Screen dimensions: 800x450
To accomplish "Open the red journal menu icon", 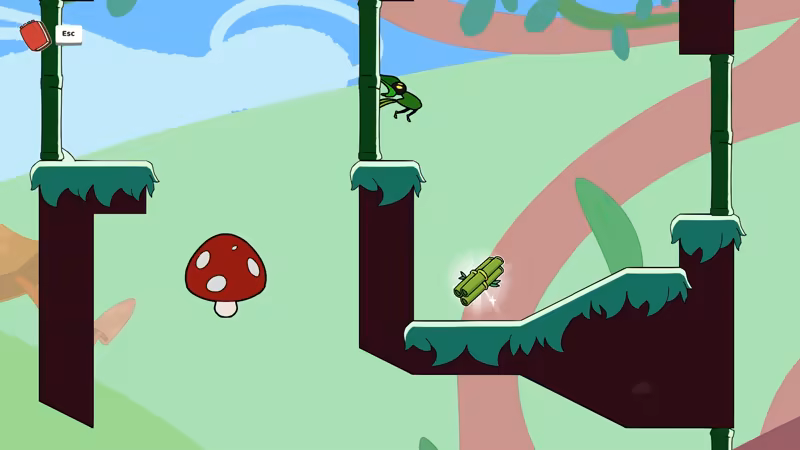I will tap(35, 35).
